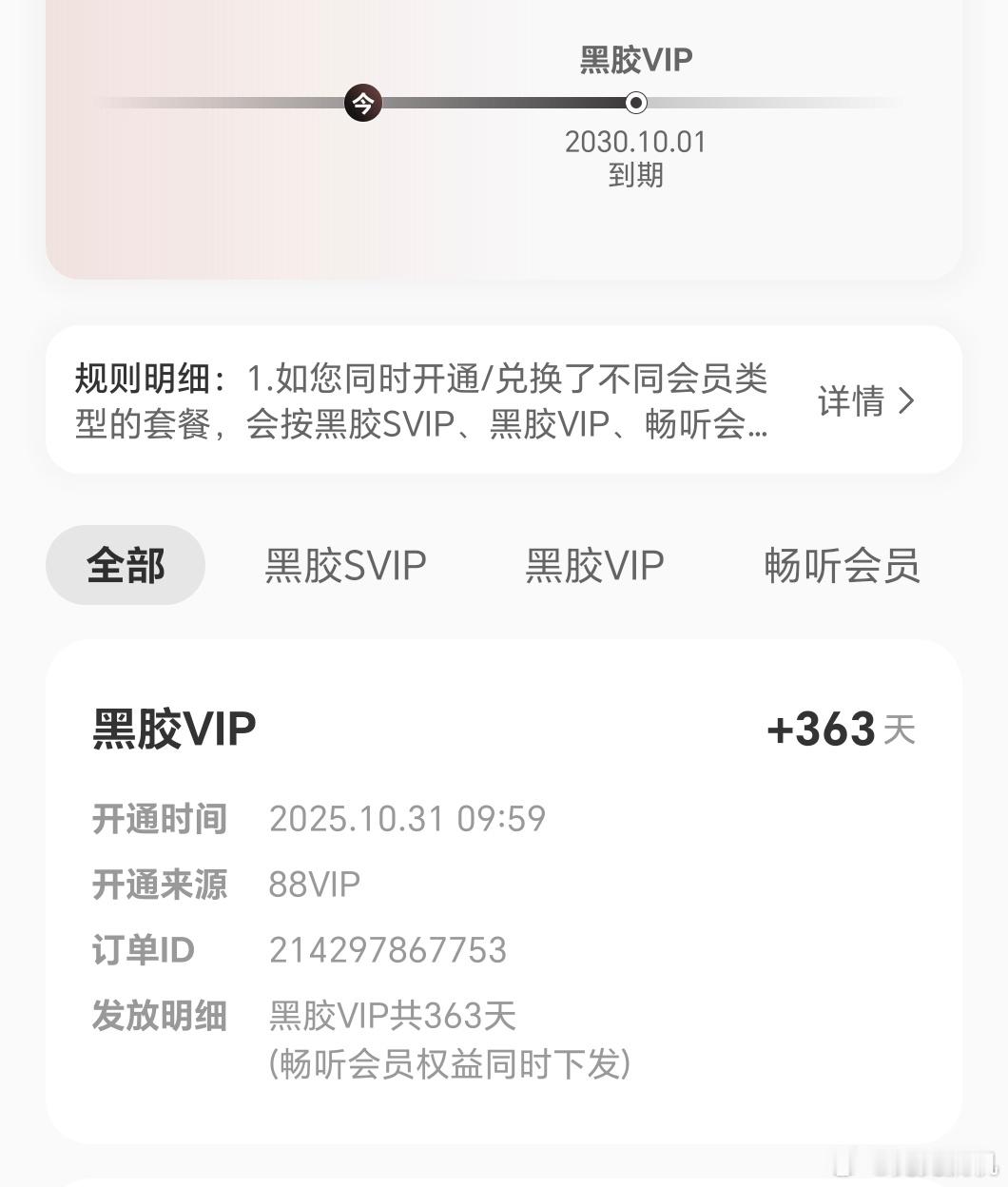
Task: Switch to the 黑胶VIP filter tab
Action: (592, 565)
